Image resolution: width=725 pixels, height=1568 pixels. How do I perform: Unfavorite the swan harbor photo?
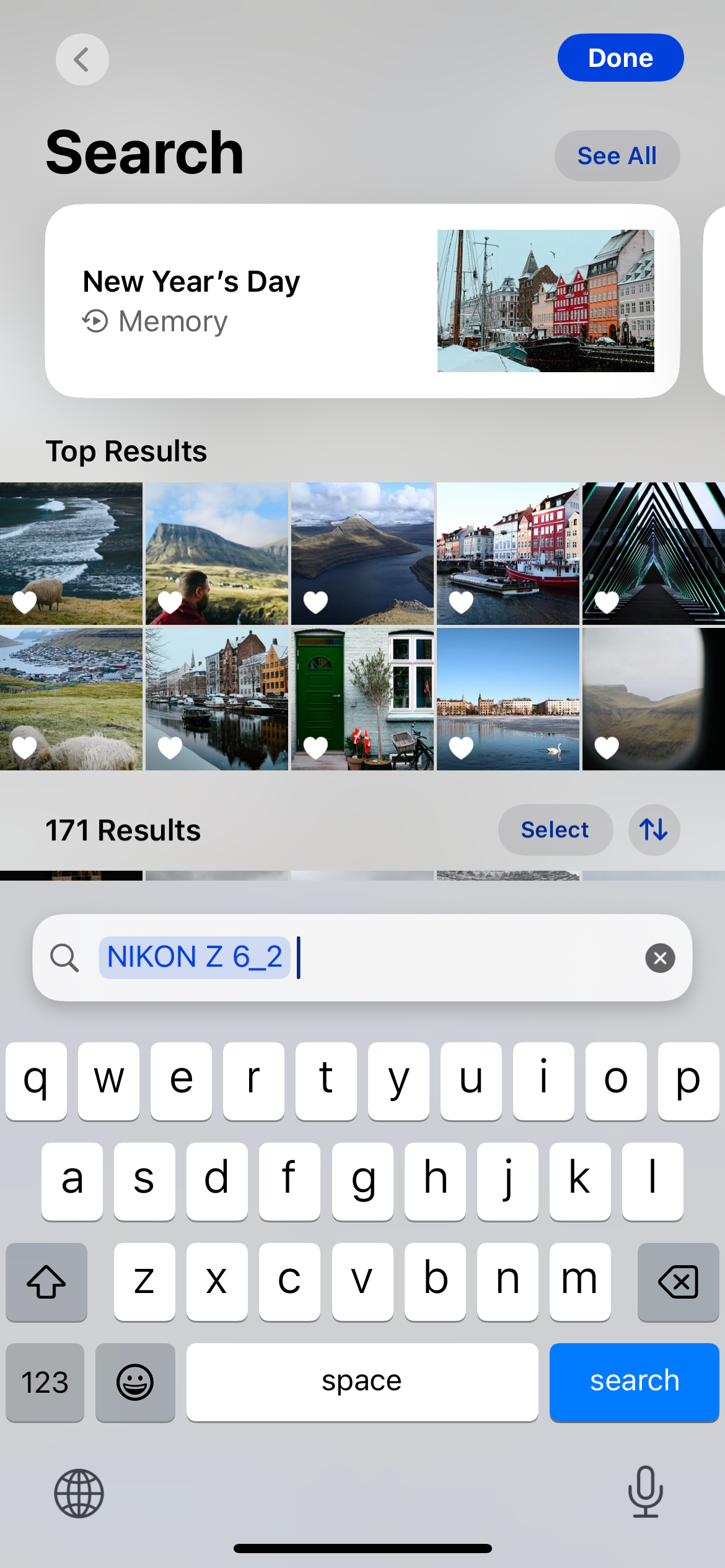[460, 747]
